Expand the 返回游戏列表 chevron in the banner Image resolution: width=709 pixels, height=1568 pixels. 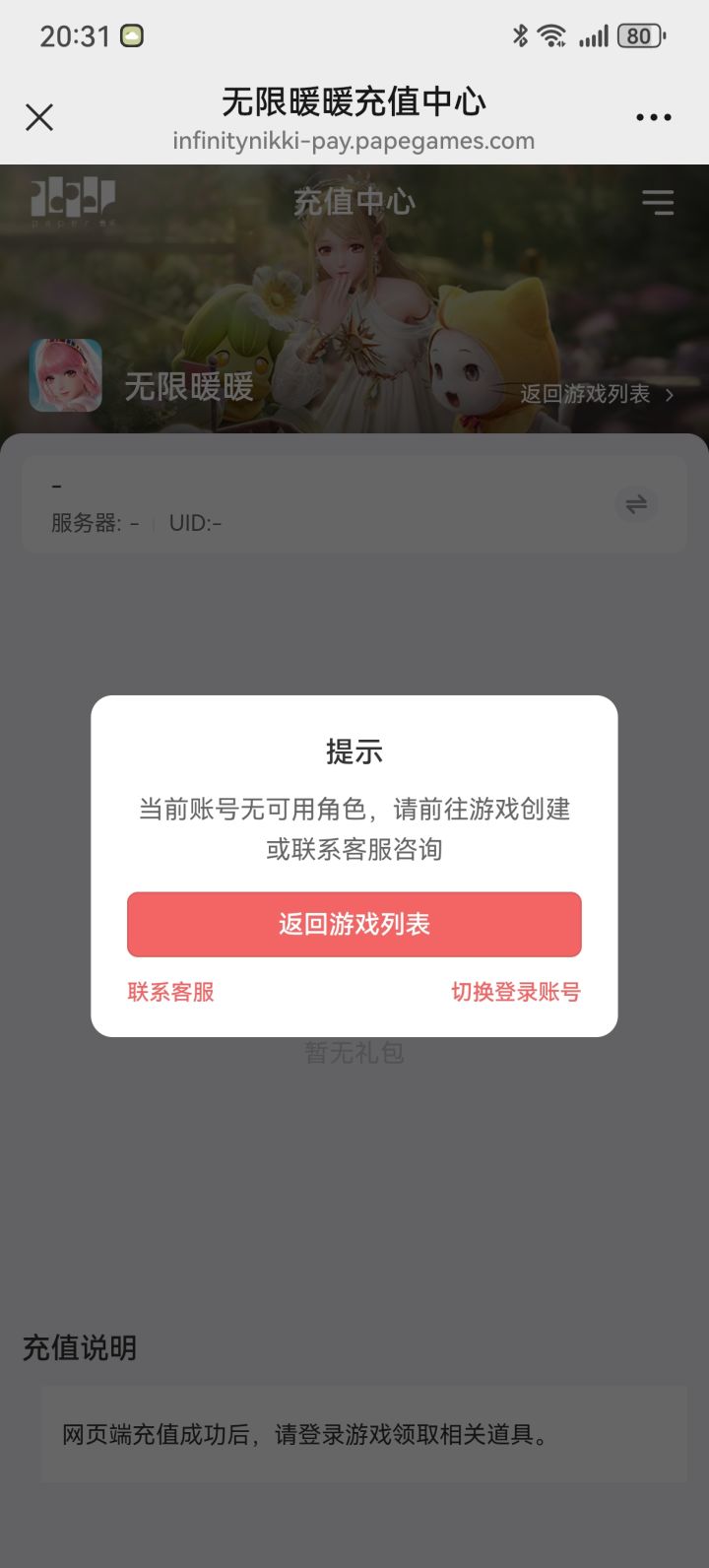click(669, 394)
